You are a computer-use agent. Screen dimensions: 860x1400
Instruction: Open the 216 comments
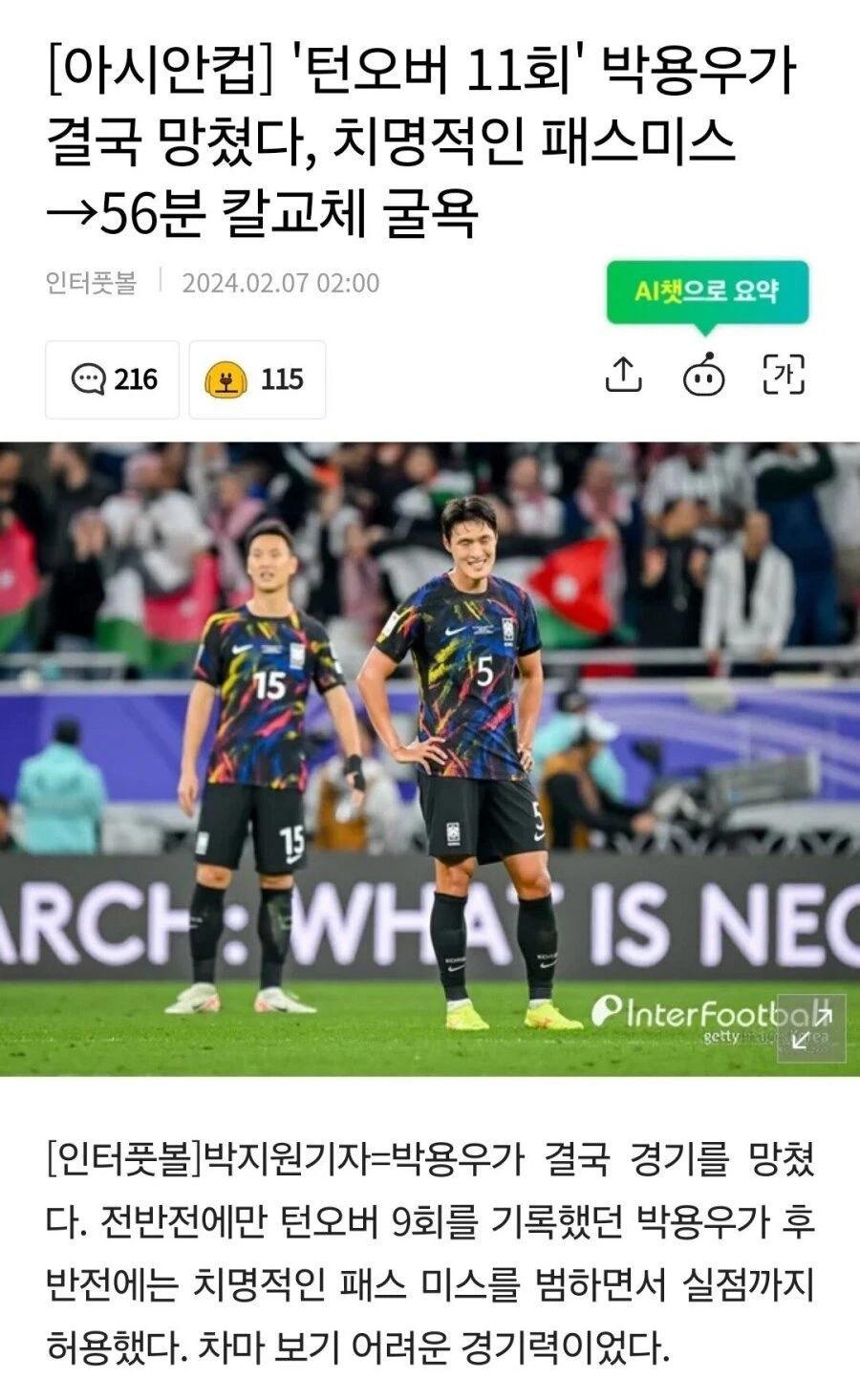tap(113, 379)
